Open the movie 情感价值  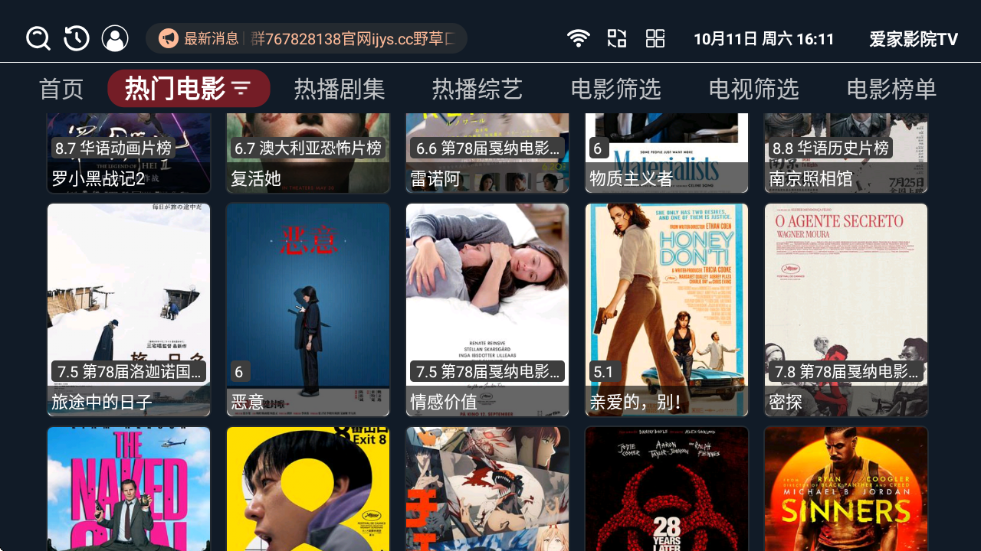pos(487,310)
